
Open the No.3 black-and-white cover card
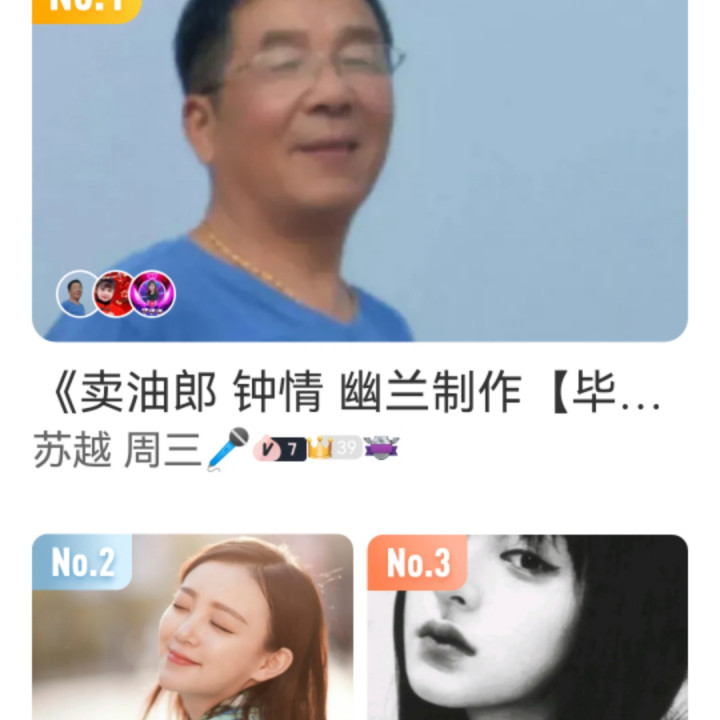527,630
